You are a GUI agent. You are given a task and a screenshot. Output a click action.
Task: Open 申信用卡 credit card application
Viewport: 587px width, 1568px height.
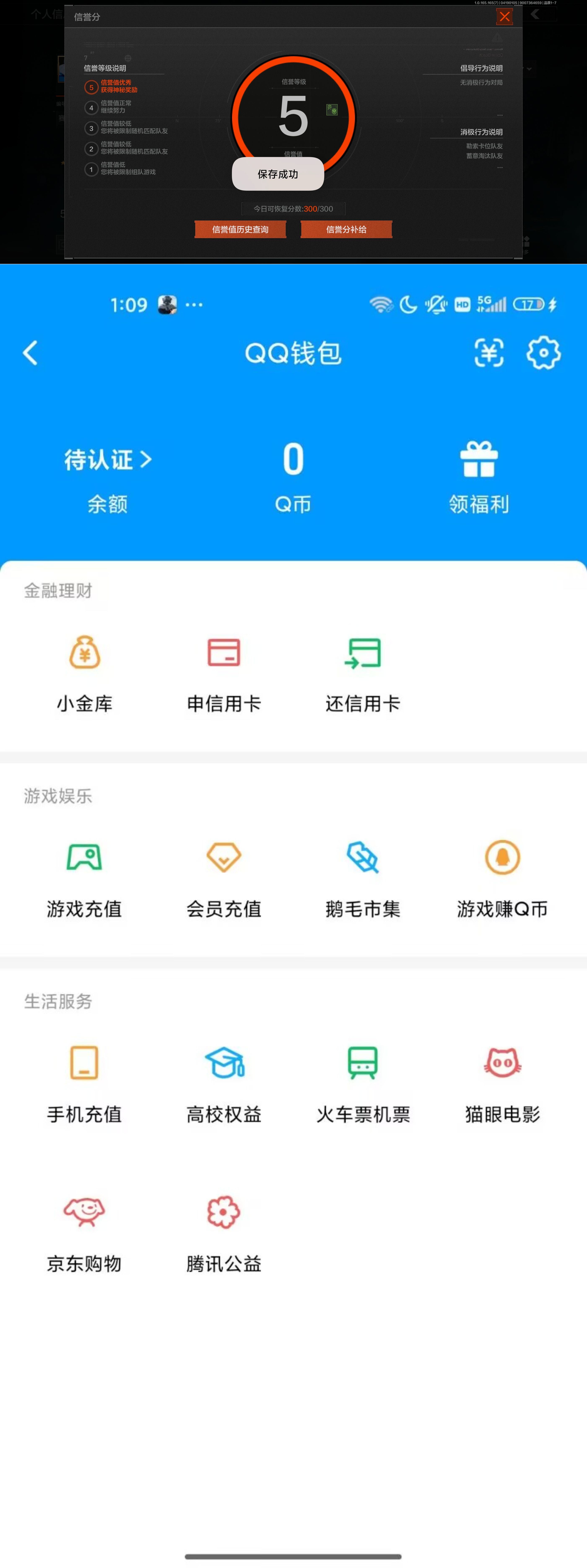(x=223, y=673)
